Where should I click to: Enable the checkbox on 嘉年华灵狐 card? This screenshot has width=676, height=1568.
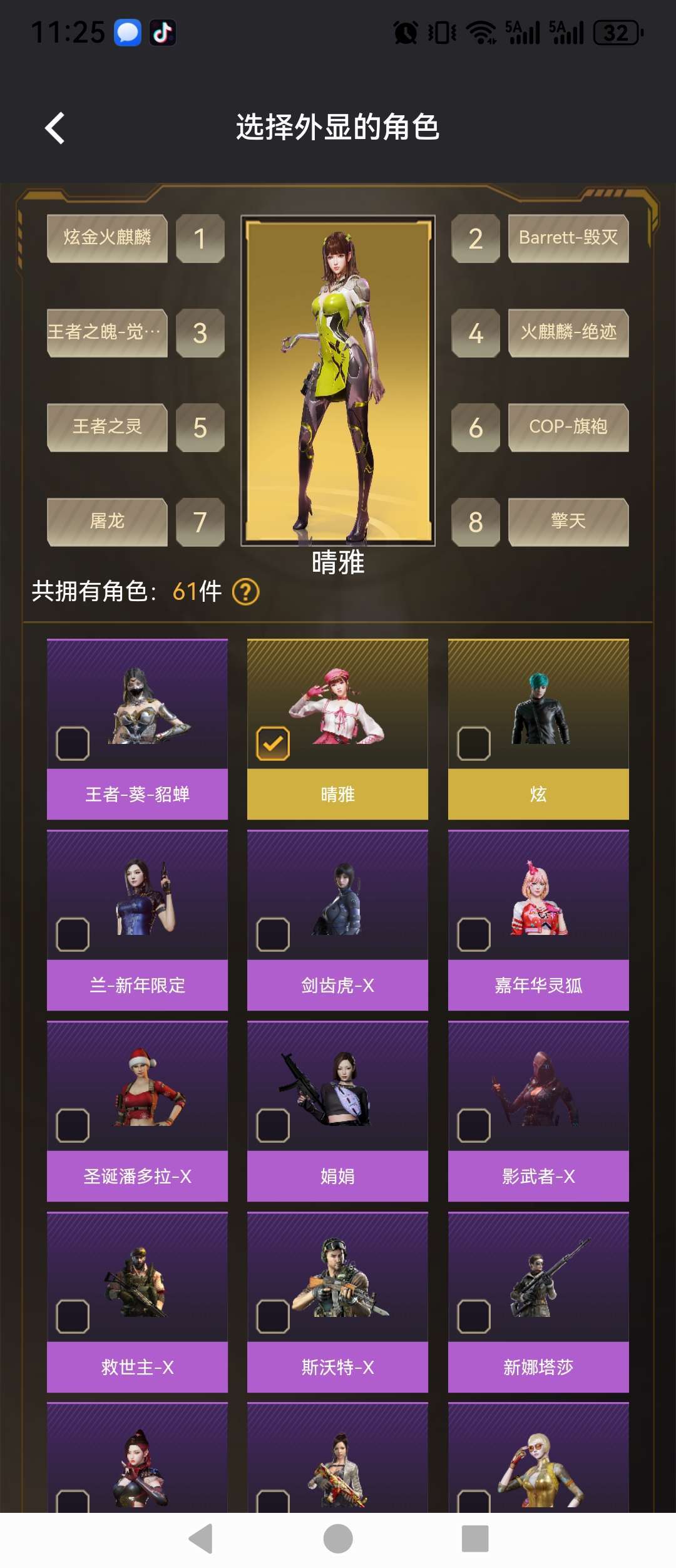click(473, 936)
